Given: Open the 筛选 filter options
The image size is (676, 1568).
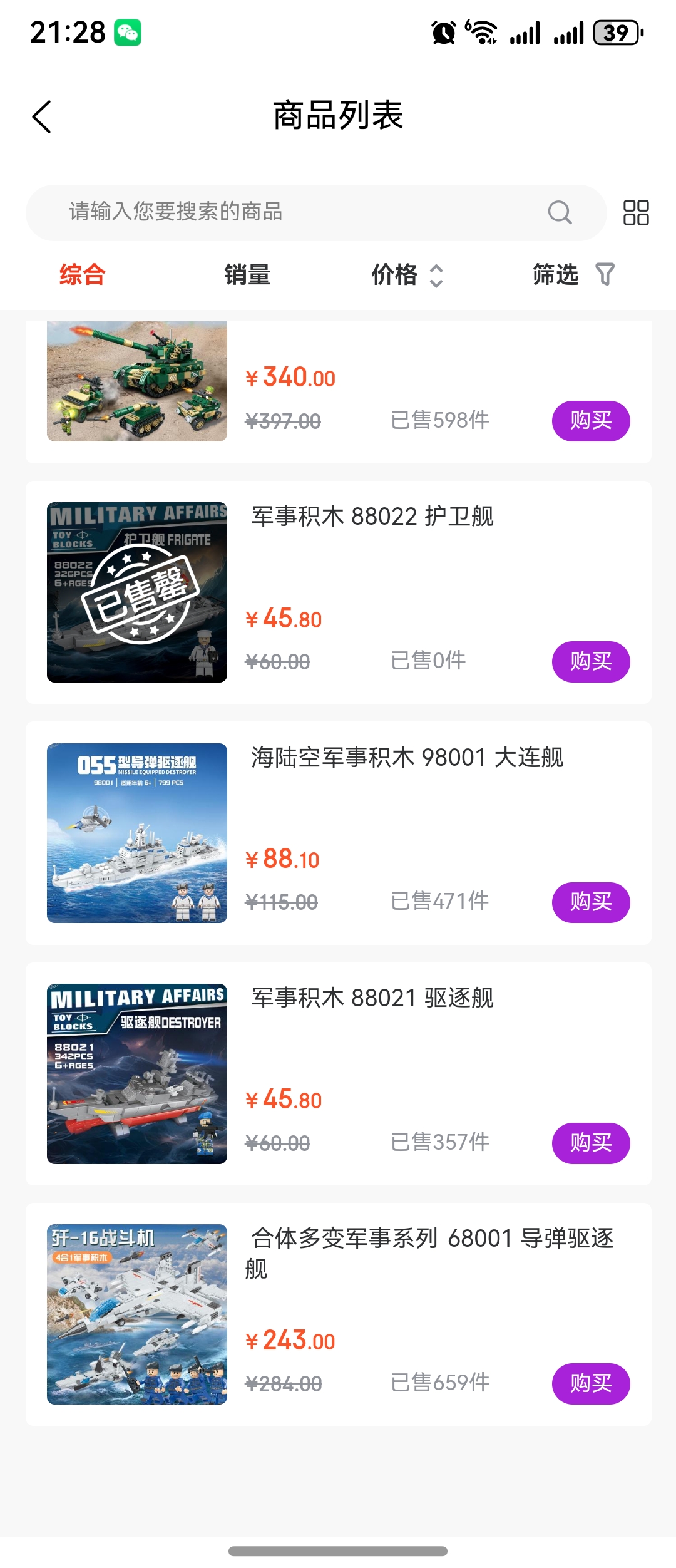Looking at the screenshot, I should pos(572,275).
